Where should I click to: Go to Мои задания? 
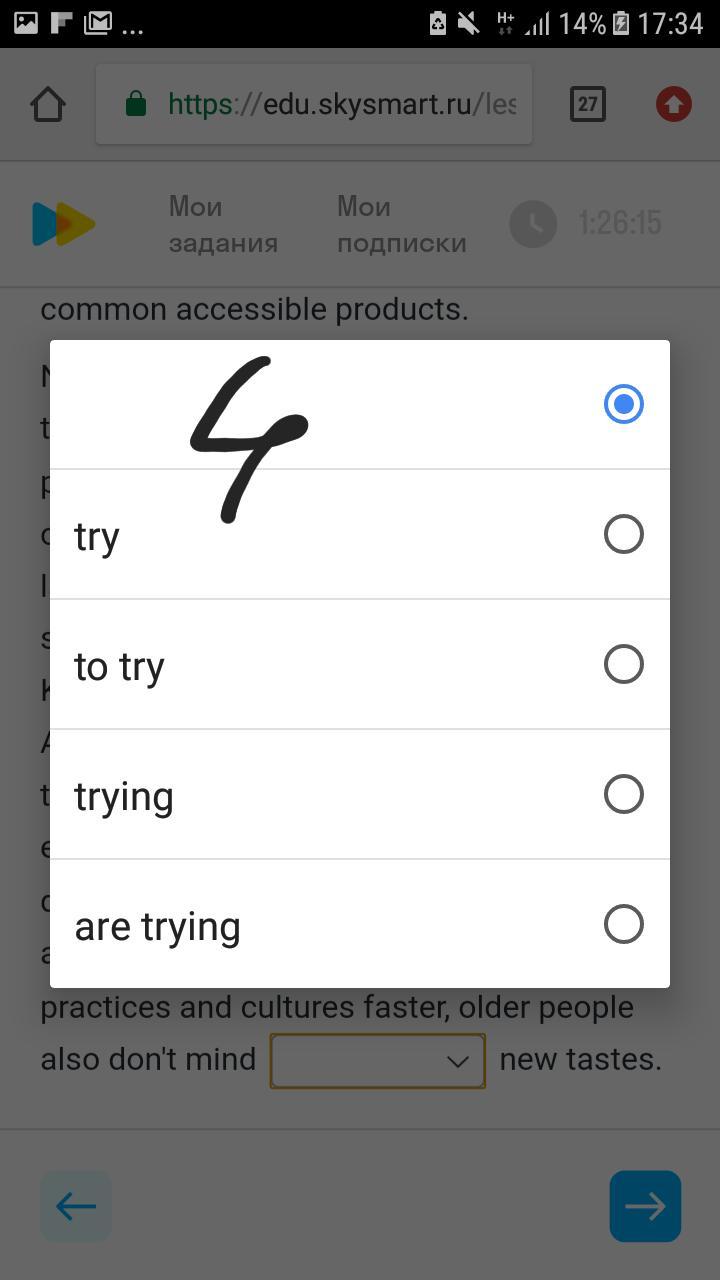pyautogui.click(x=223, y=225)
